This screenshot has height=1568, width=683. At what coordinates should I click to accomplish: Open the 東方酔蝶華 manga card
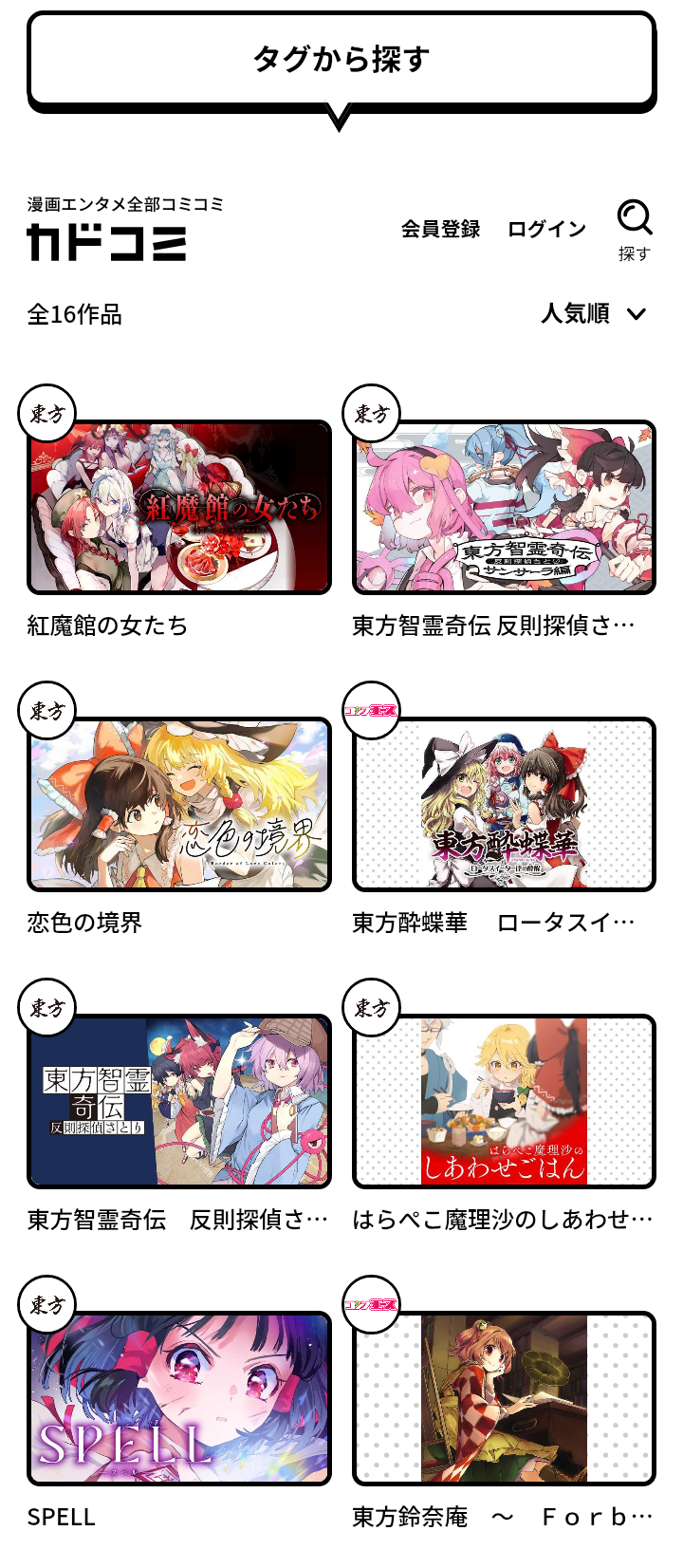504,805
